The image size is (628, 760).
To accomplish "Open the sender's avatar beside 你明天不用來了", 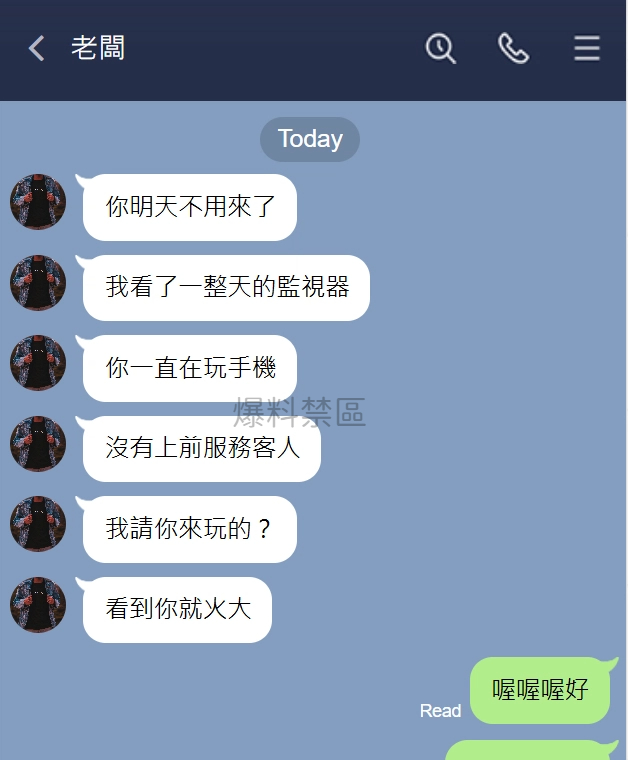I will point(38,203).
